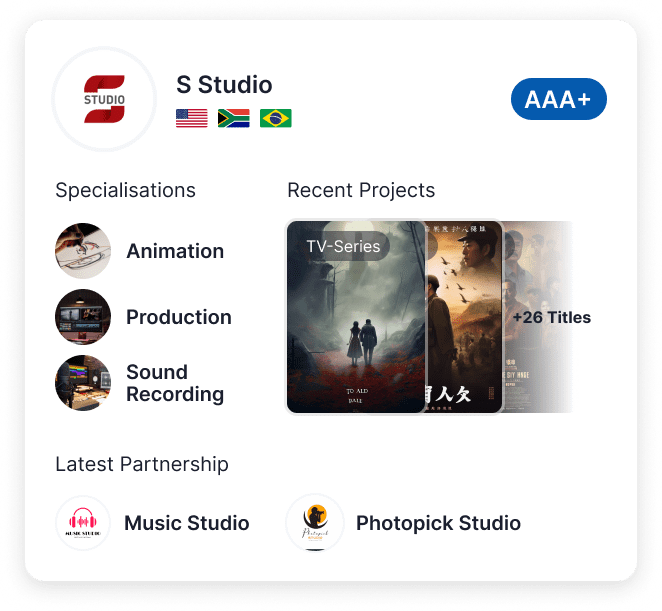Open the Photopick Studio partnership

pos(437,523)
